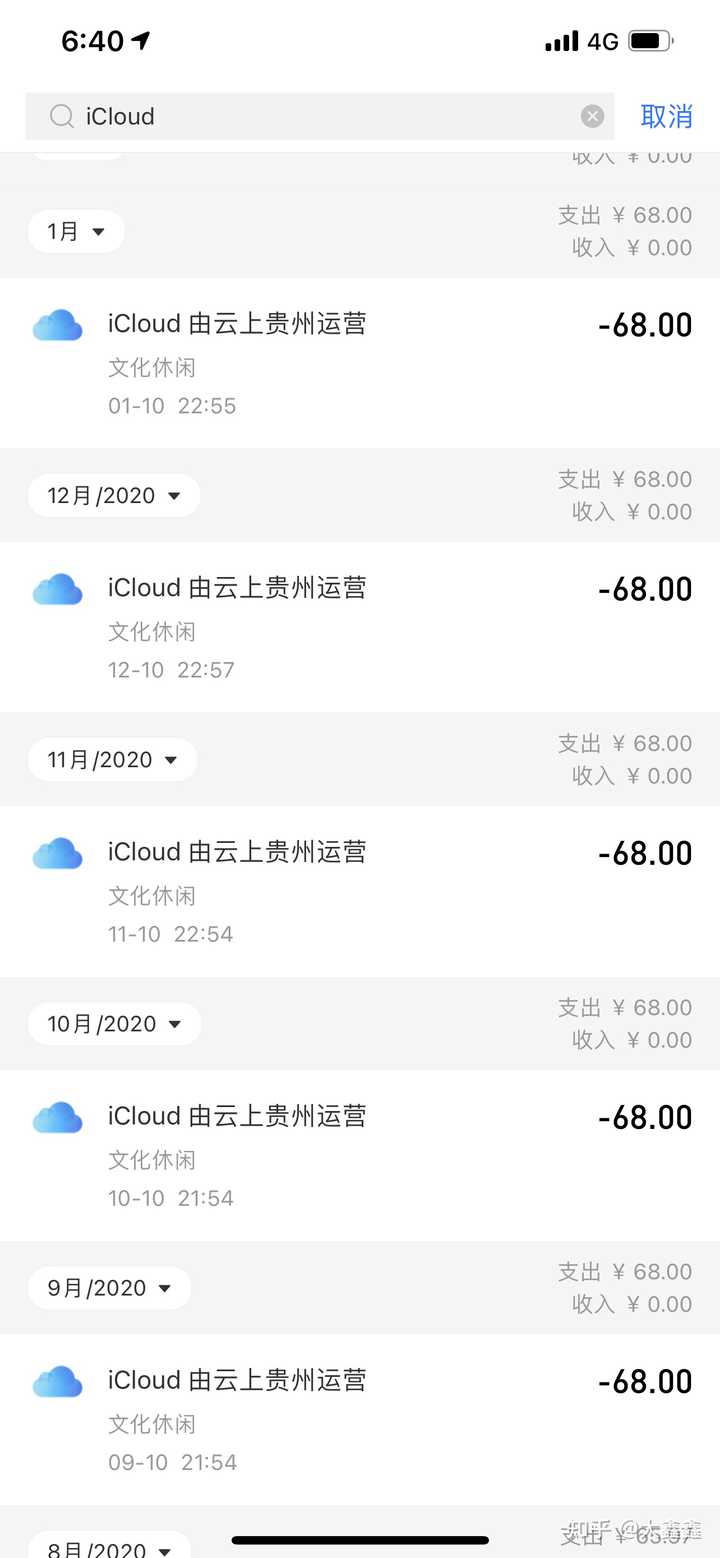The width and height of the screenshot is (720, 1558).
Task: Open the 11月/2020 month dropdown
Action: tap(112, 760)
